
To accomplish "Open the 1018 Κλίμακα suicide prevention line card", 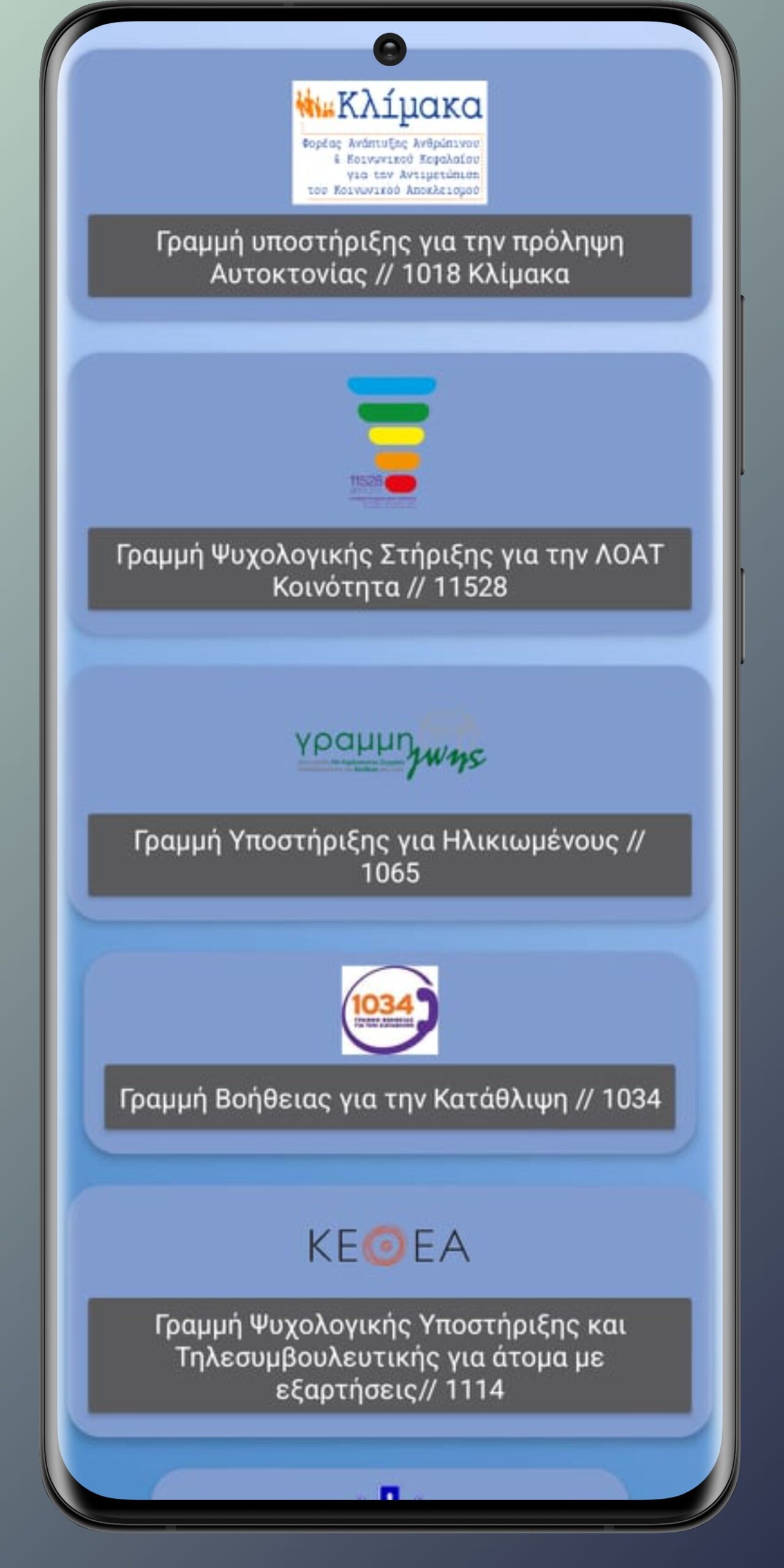I will point(390,184).
